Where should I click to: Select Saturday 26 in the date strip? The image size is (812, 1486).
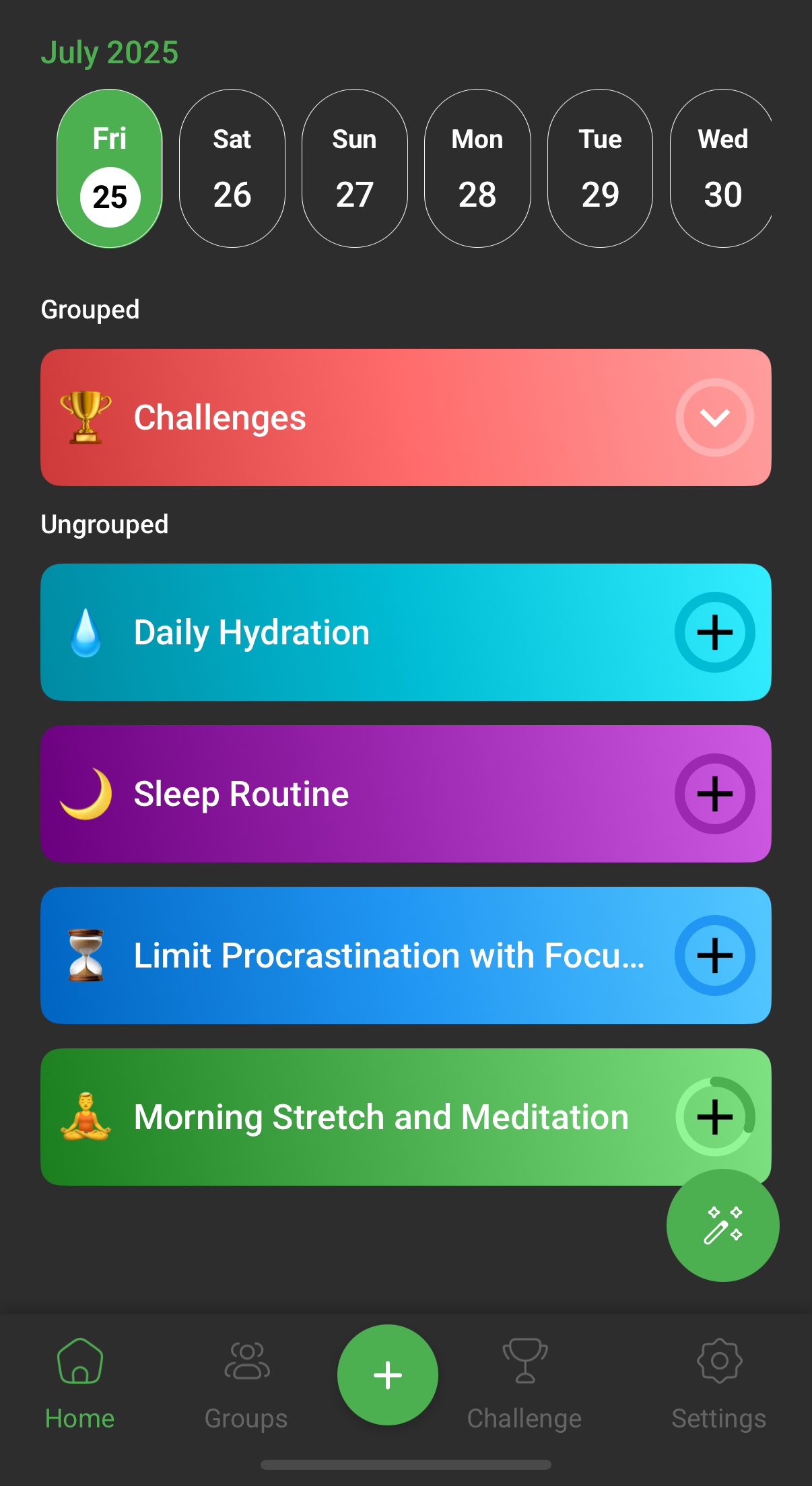(x=232, y=168)
